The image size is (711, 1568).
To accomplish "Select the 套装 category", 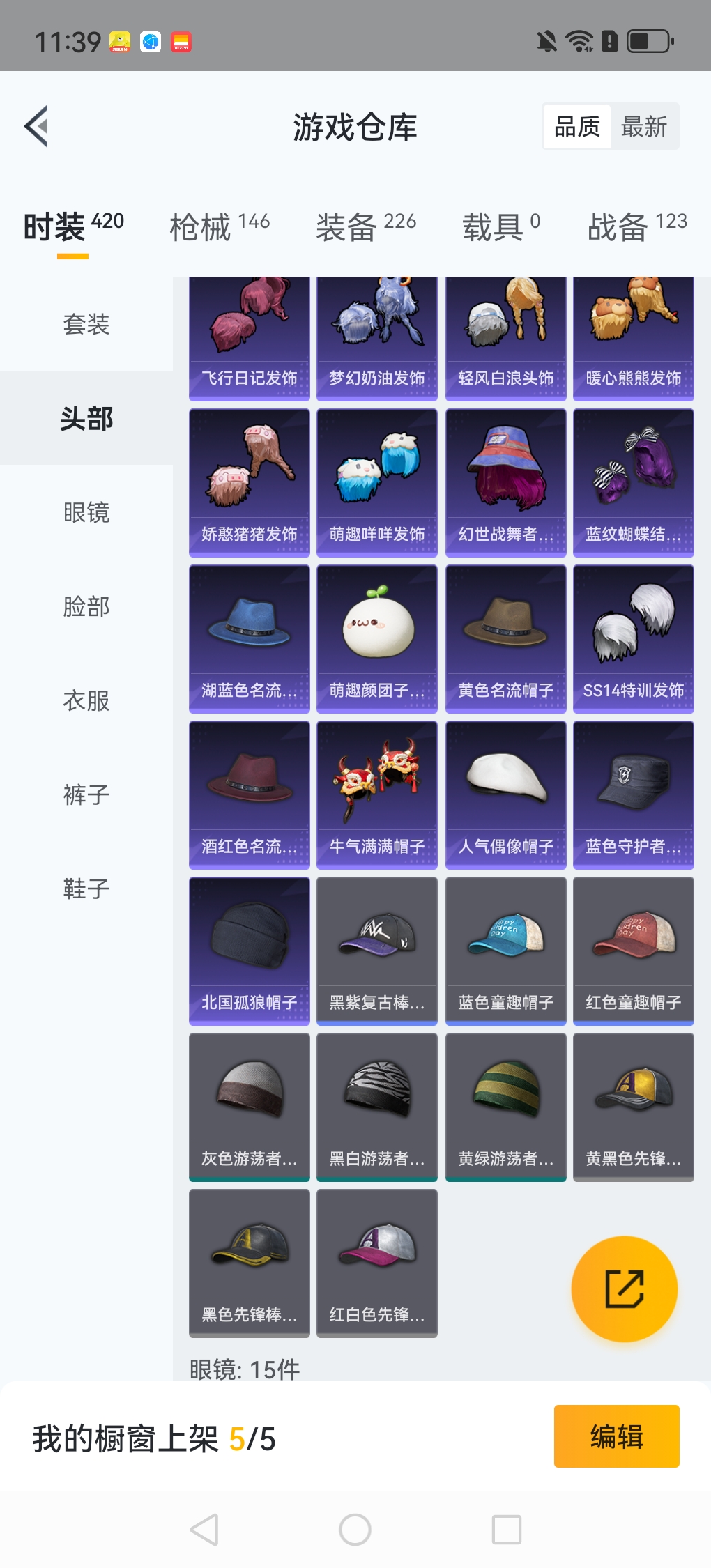I will coord(86,324).
